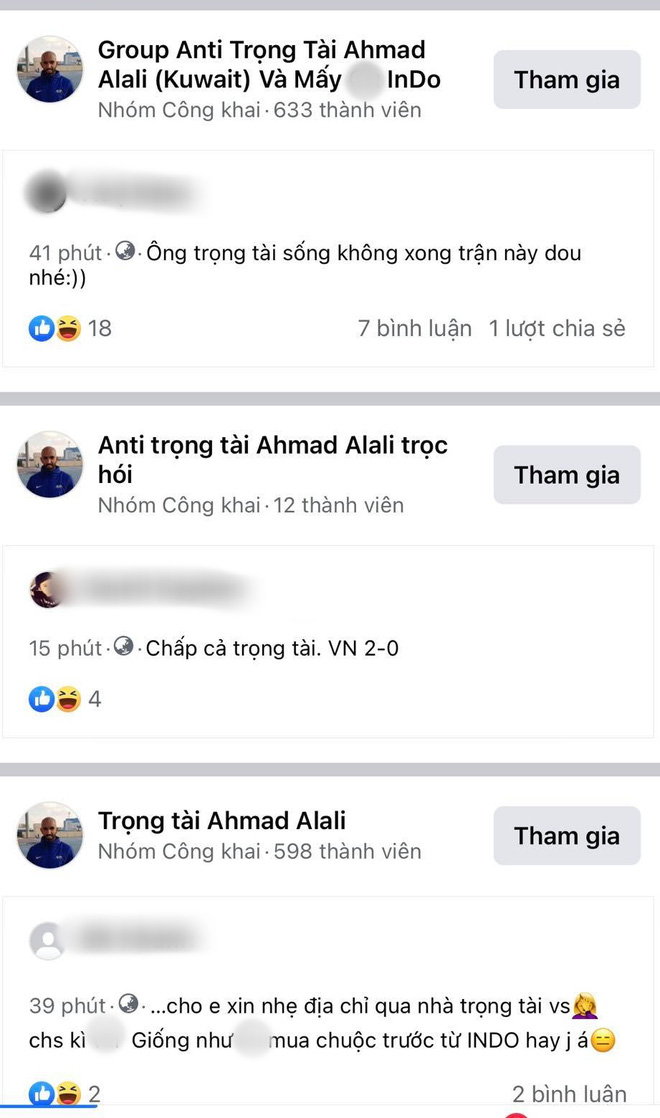This screenshot has width=660, height=1118.
Task: View the post "Ông trọng tài sống không xong trận này"
Action: coord(363,254)
